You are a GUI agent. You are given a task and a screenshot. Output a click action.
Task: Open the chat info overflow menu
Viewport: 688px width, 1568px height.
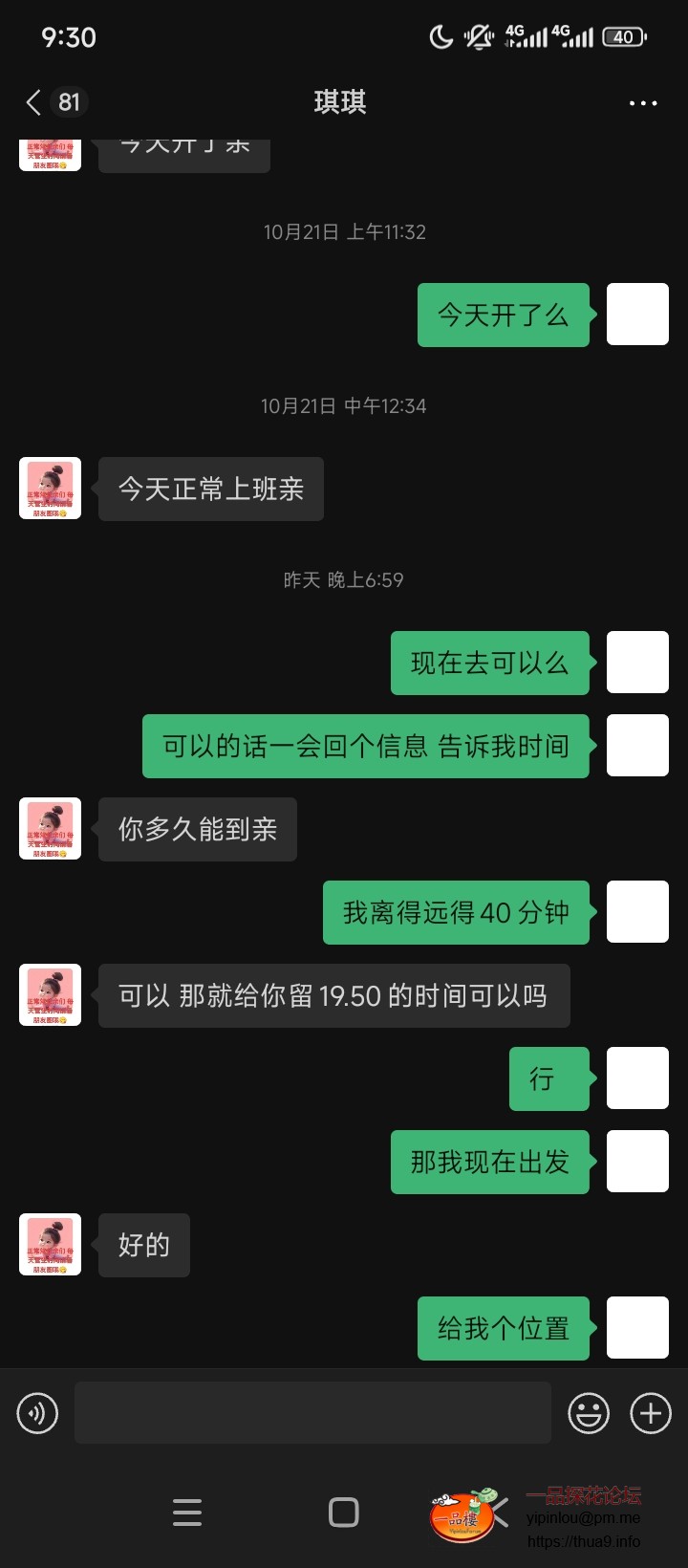(x=642, y=102)
